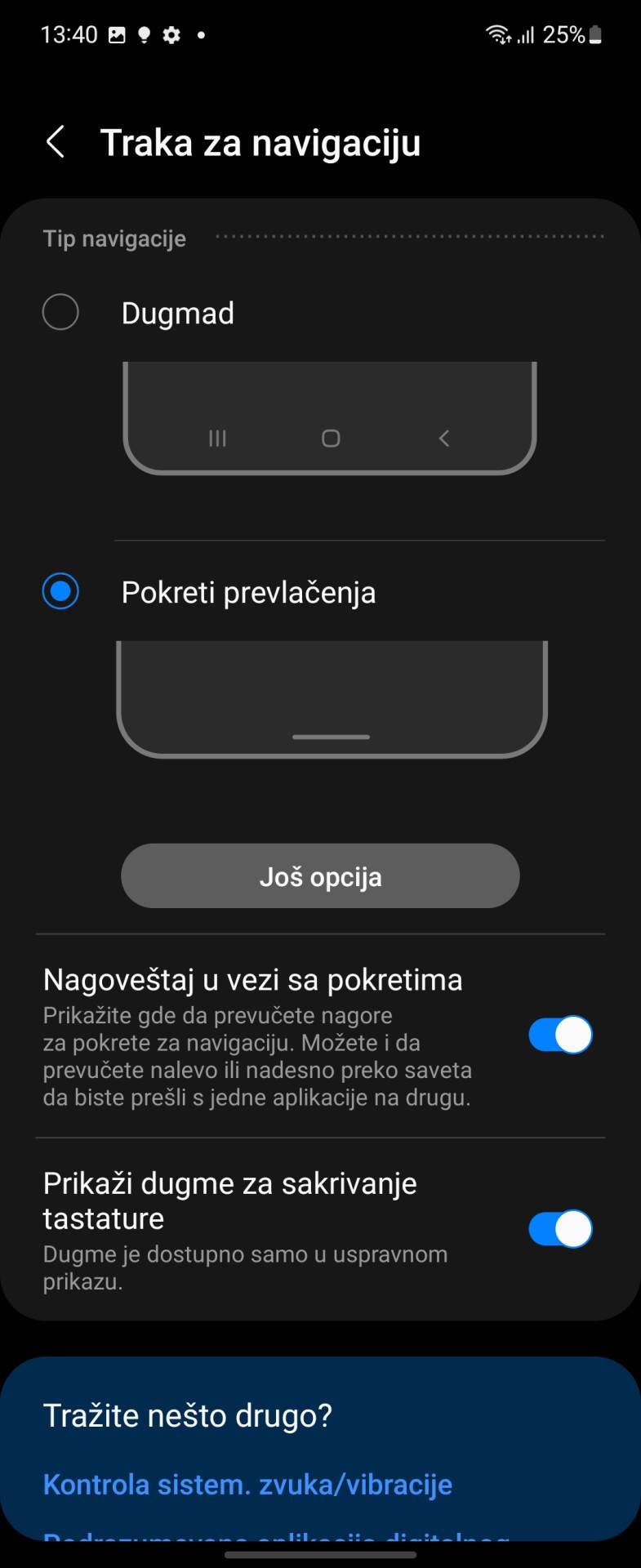The height and width of the screenshot is (1568, 641).
Task: Tap the bulb notification icon in status bar
Action: pyautogui.click(x=144, y=35)
